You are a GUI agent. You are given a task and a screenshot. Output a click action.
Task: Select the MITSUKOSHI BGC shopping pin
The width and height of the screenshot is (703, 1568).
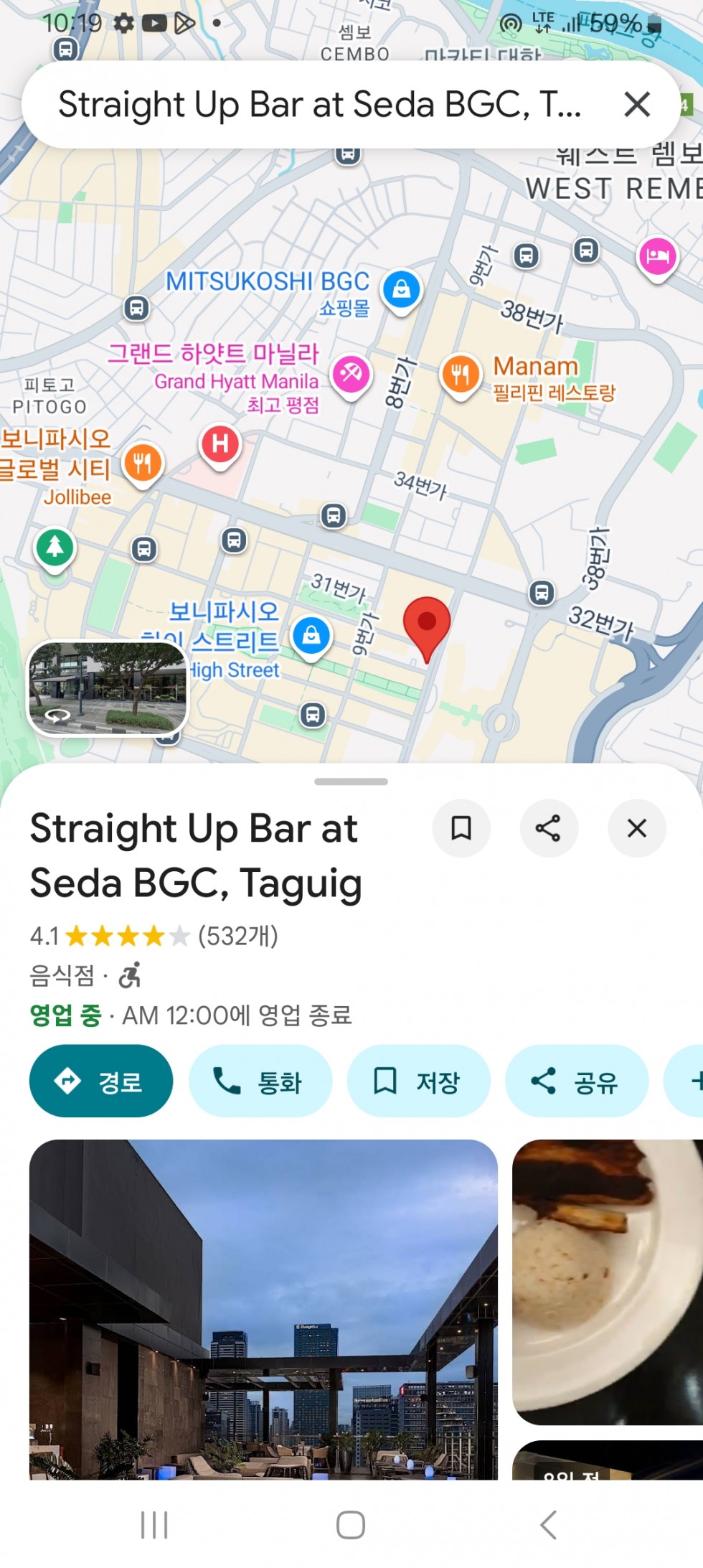coord(402,289)
